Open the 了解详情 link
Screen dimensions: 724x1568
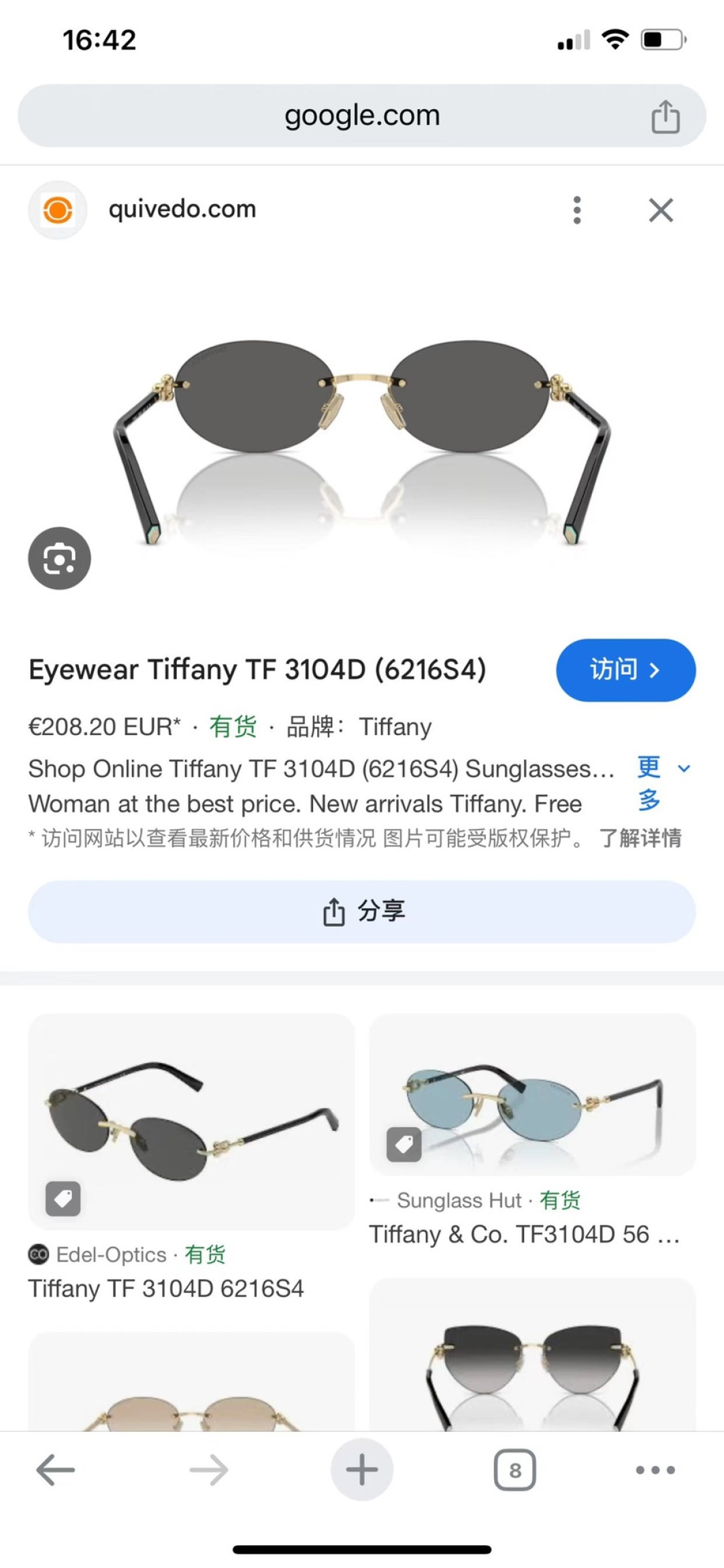coord(640,838)
